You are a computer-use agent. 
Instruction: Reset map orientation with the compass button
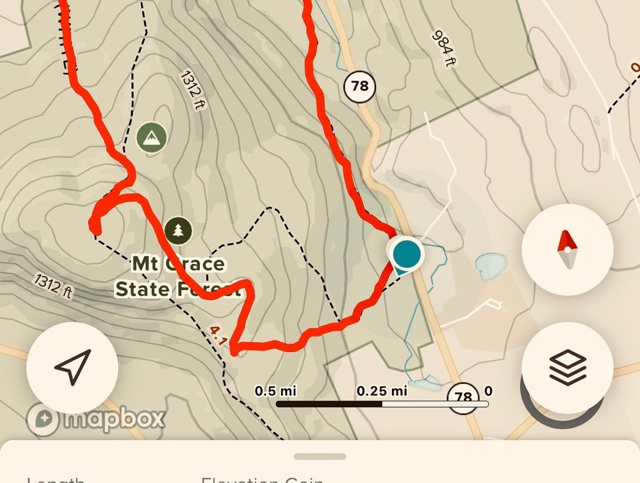click(x=567, y=250)
